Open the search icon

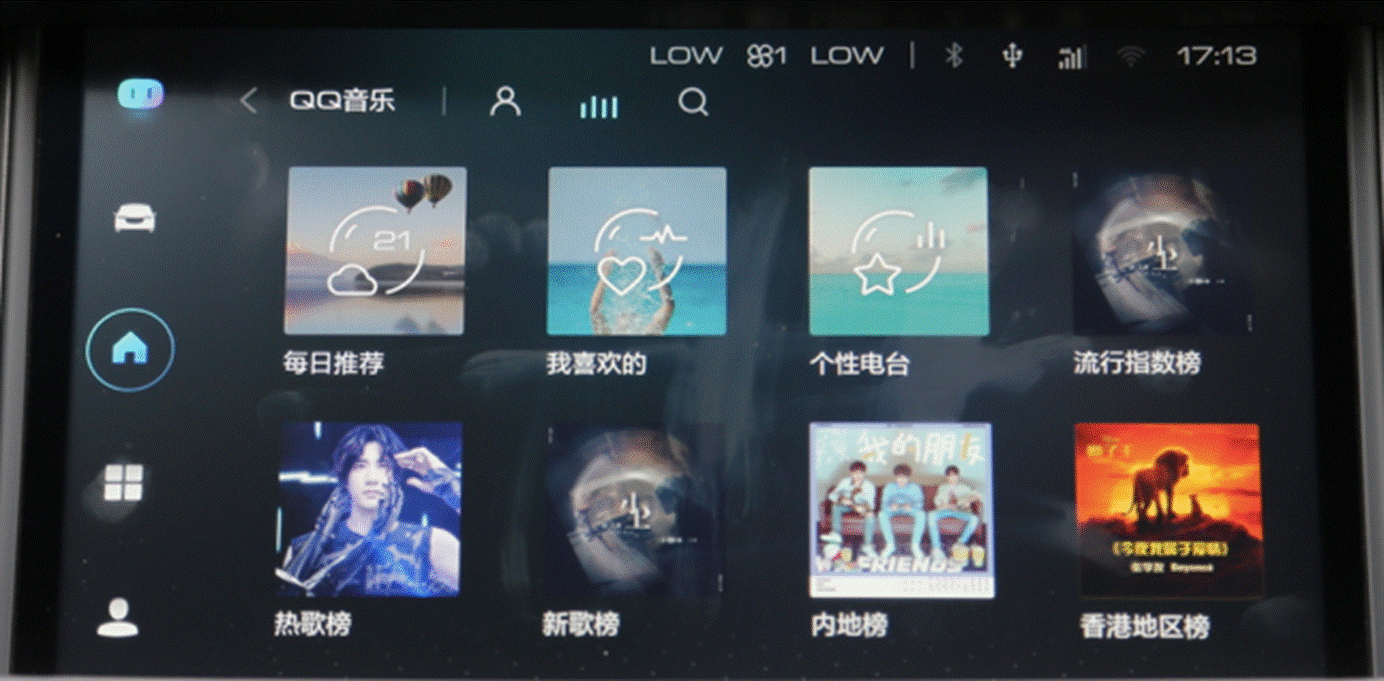[693, 102]
